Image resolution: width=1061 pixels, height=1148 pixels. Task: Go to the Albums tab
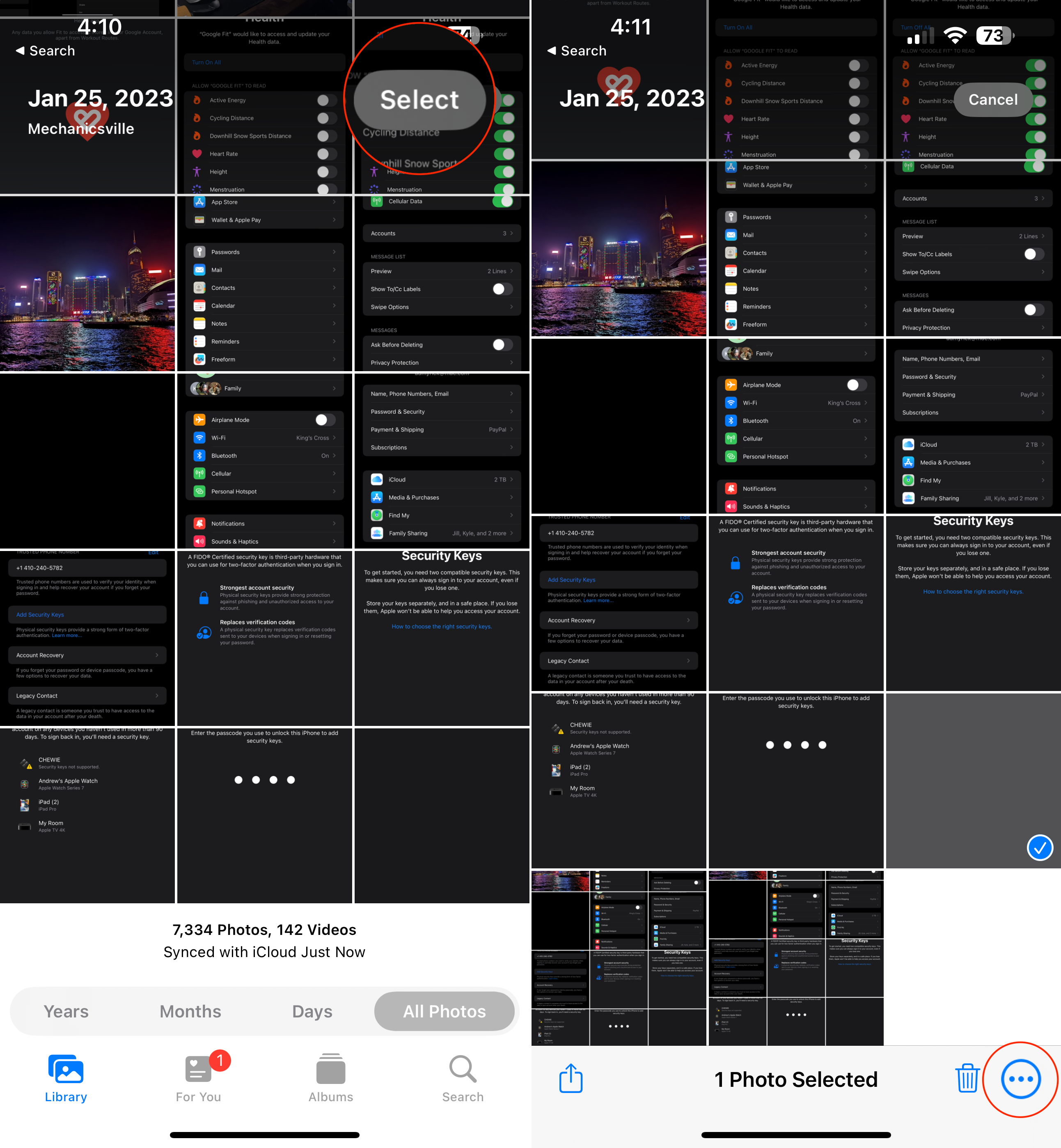[x=331, y=1078]
